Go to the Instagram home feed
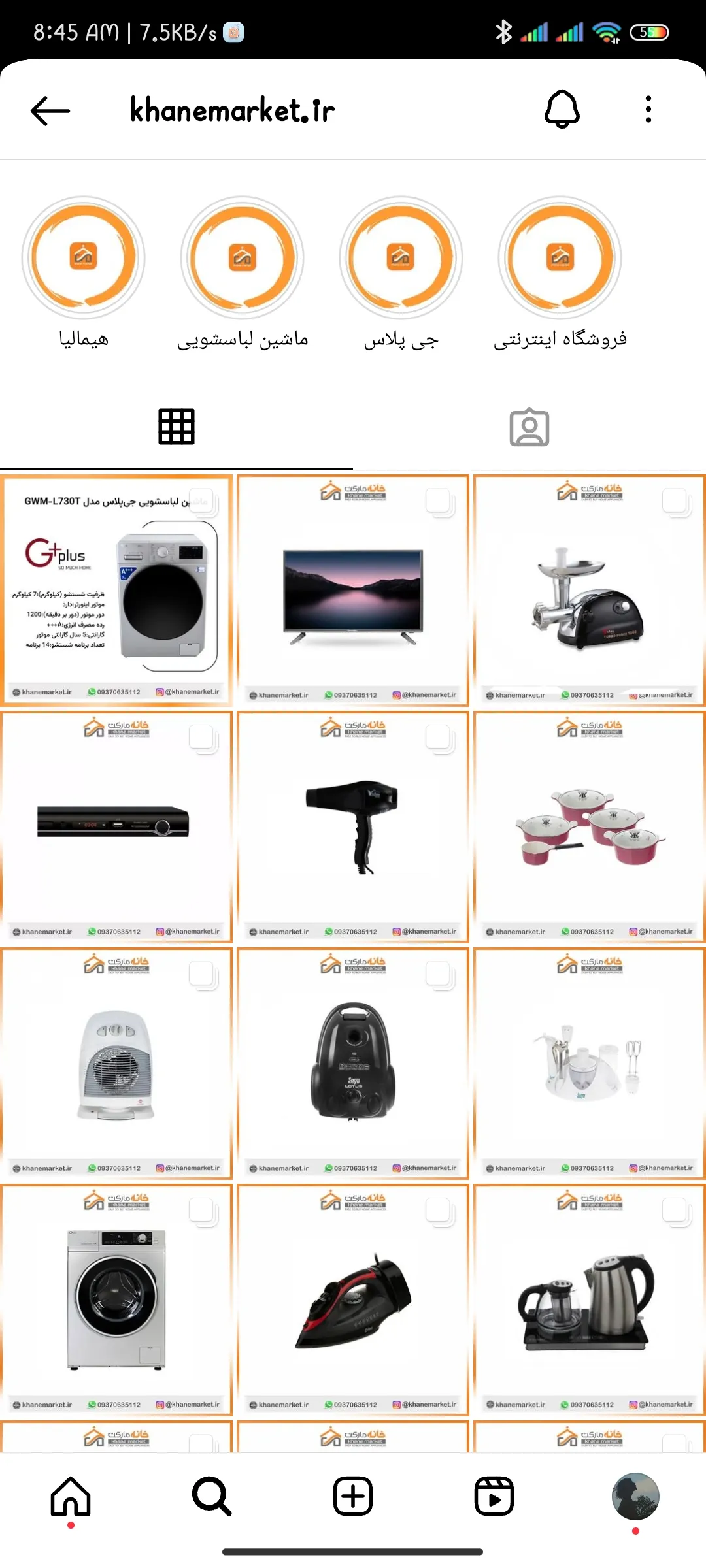The height and width of the screenshot is (1568, 706). pos(71,1496)
